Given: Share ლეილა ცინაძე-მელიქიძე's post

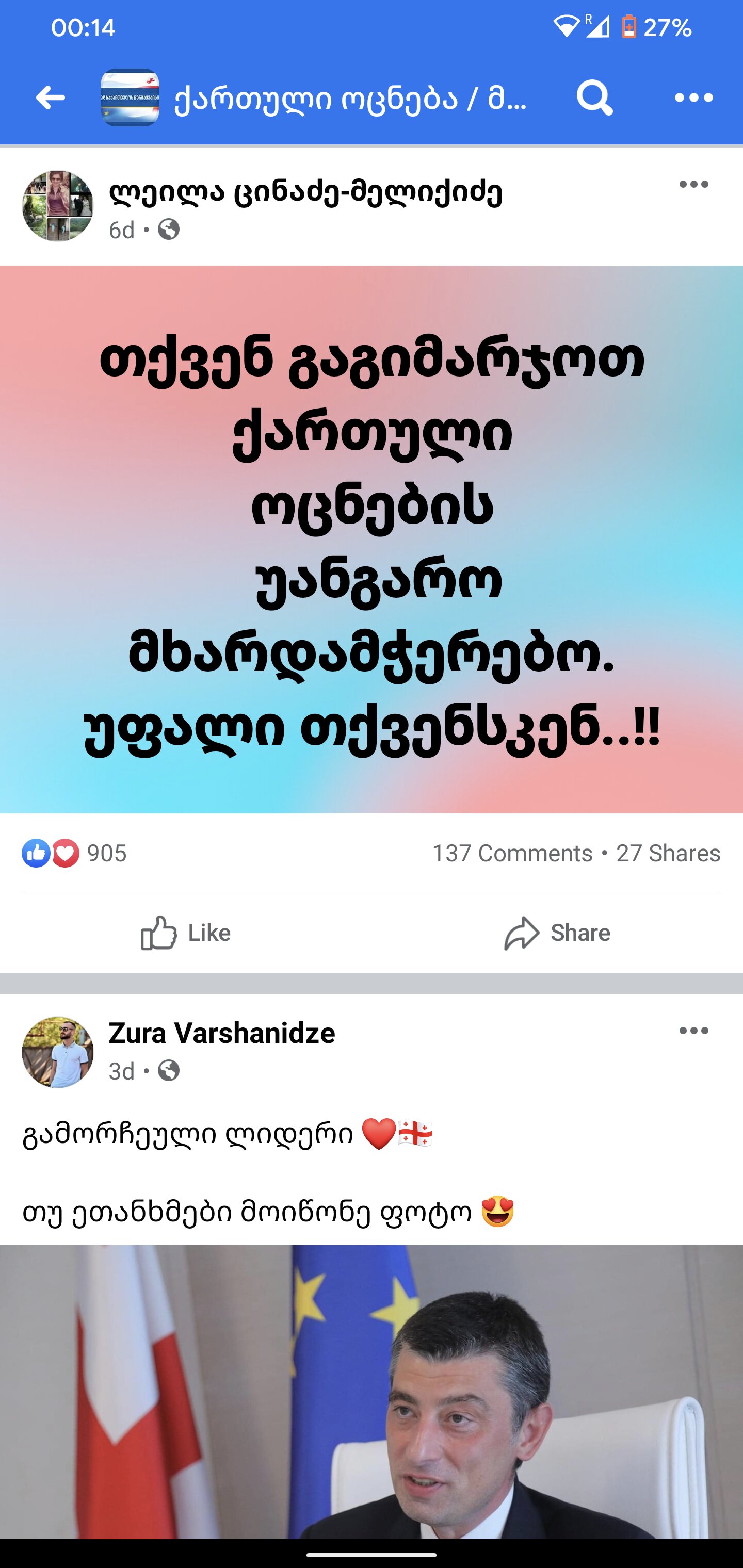Looking at the screenshot, I should [557, 933].
